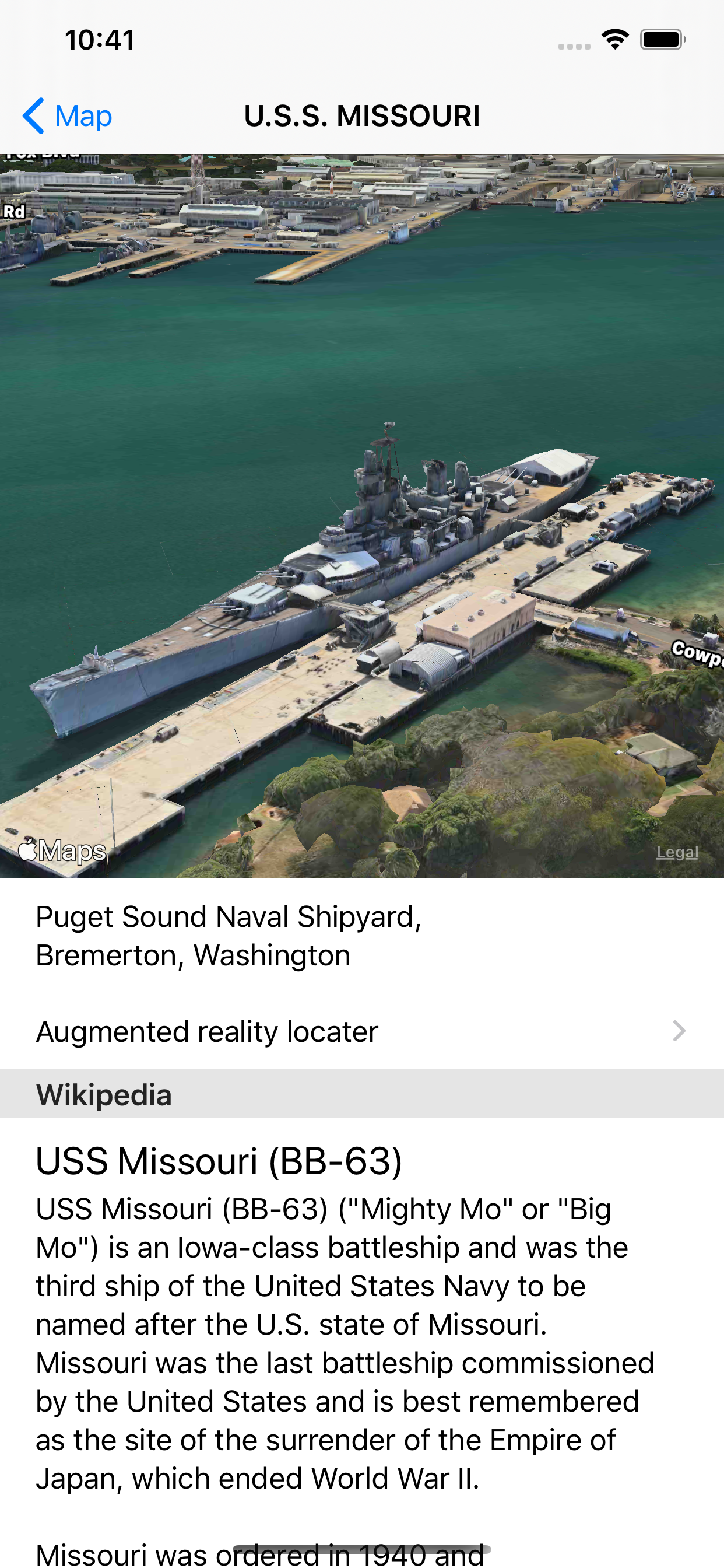Expand the Augmented reality locater chevron
724x1568 pixels.
pyautogui.click(x=680, y=1031)
